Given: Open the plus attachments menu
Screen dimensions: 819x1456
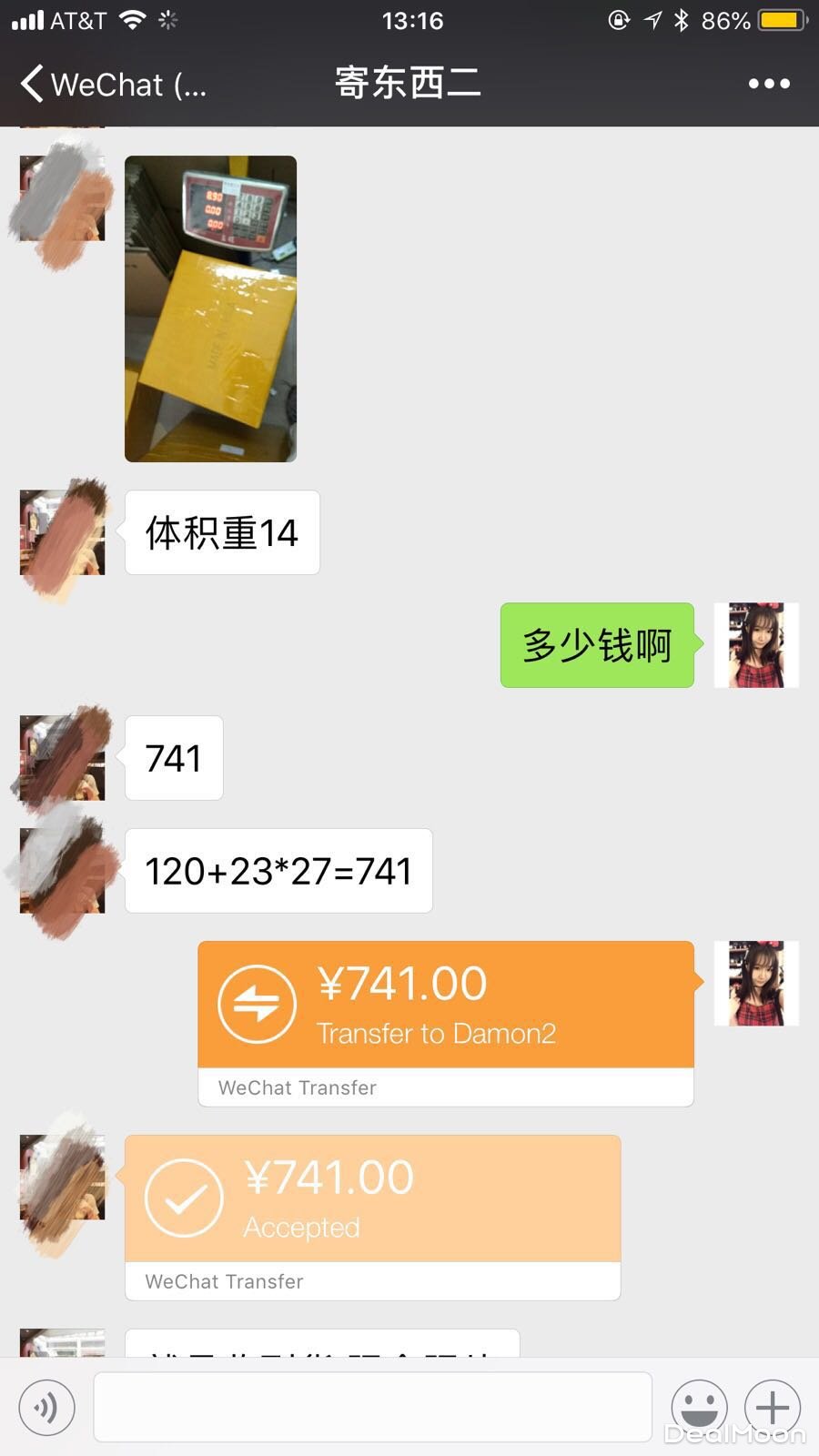Looking at the screenshot, I should point(773,1407).
